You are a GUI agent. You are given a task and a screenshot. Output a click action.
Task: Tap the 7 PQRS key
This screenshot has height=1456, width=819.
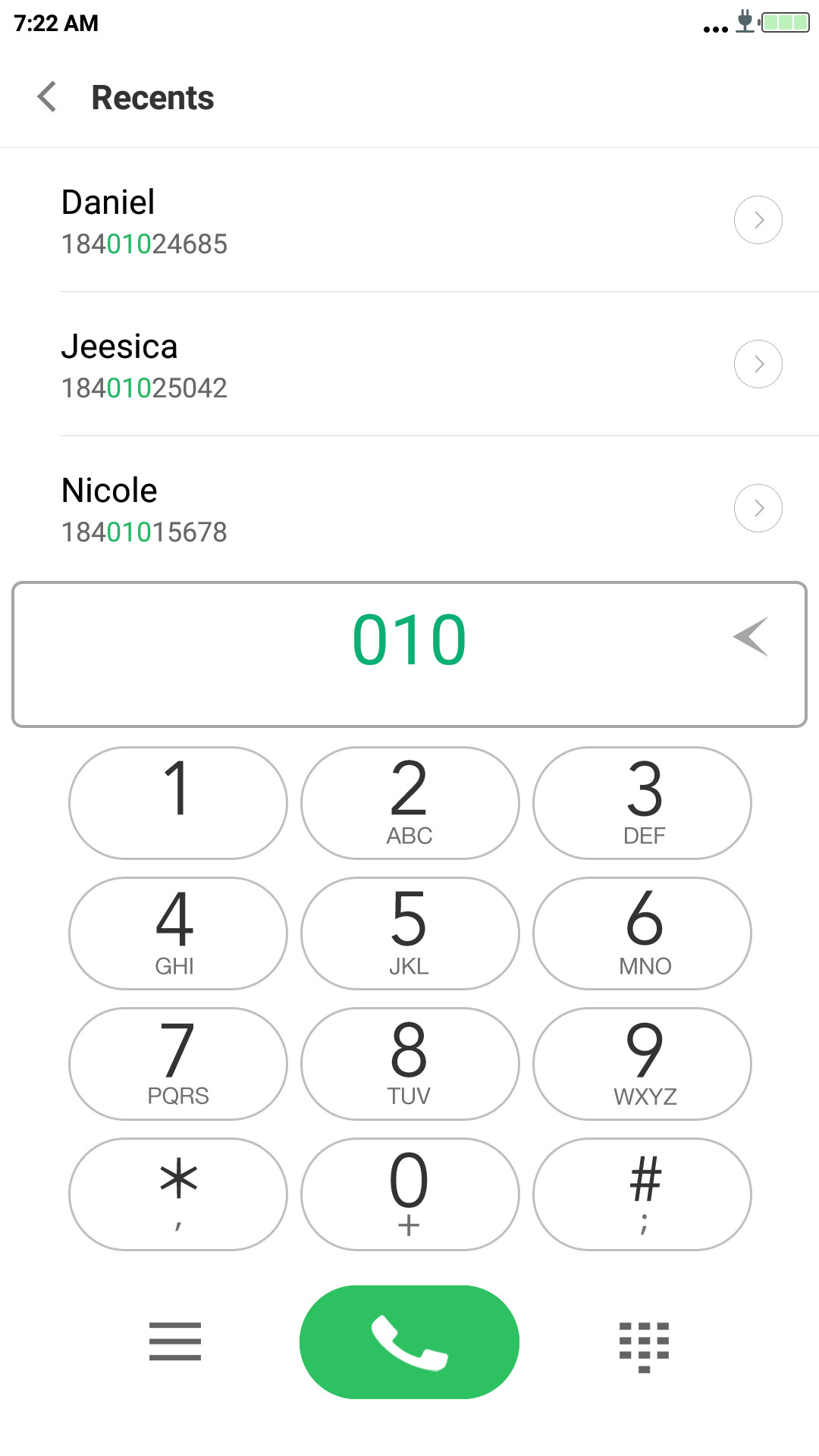(x=178, y=1064)
